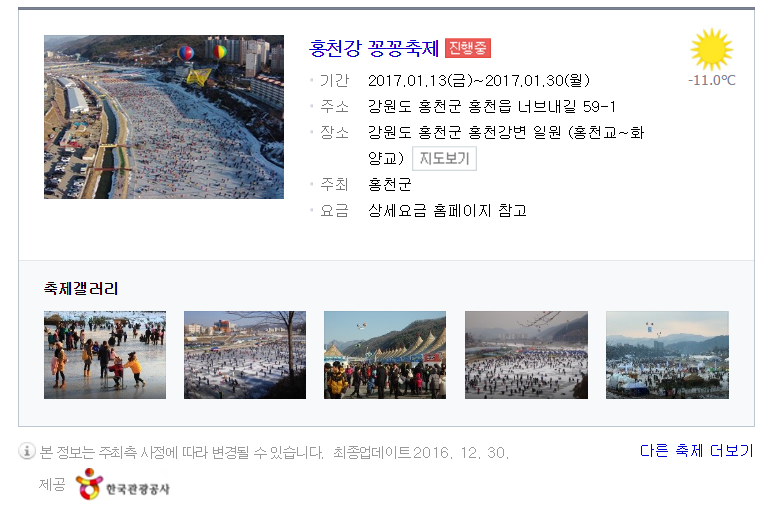
Task: Open gallery photo of children on ice
Action: [105, 355]
